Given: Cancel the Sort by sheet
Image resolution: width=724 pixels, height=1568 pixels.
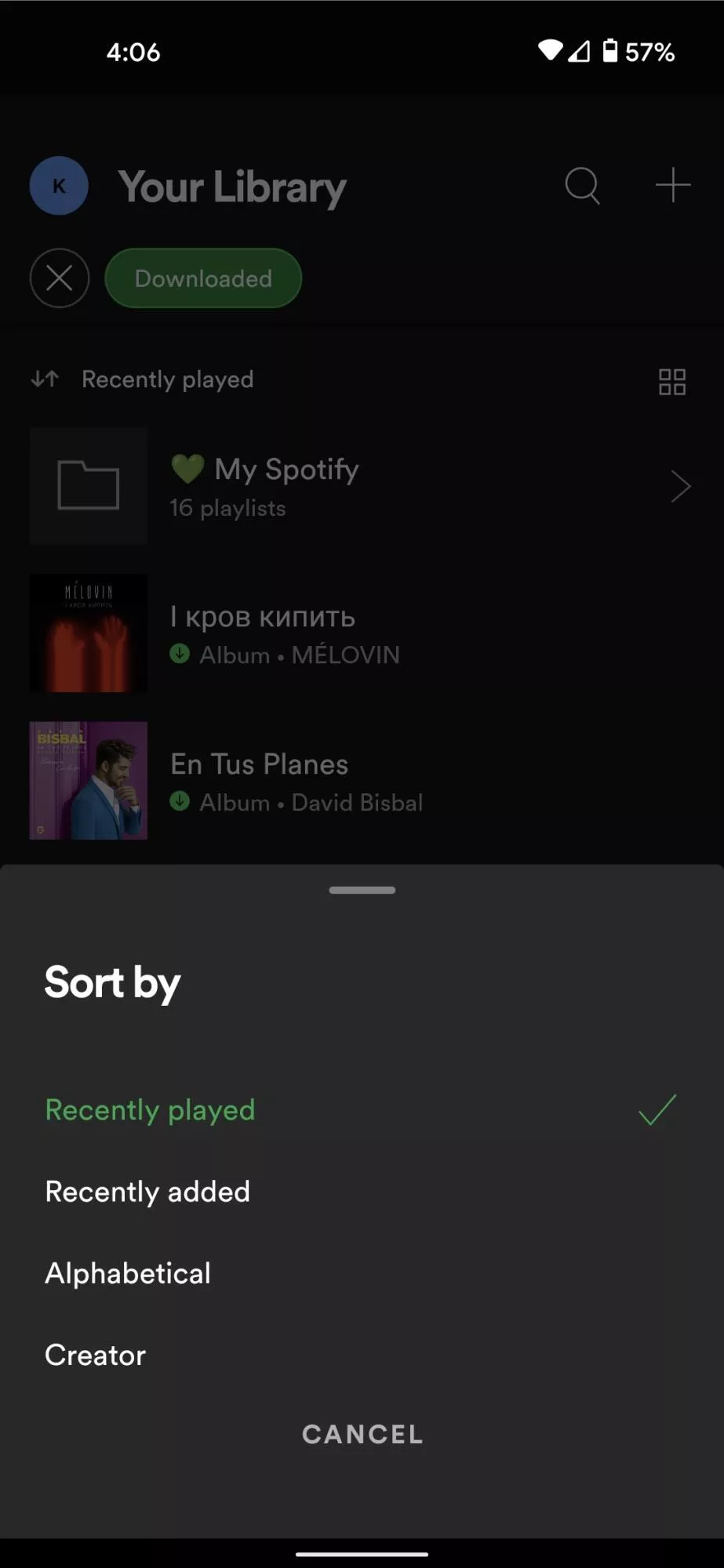Looking at the screenshot, I should 362,1434.
